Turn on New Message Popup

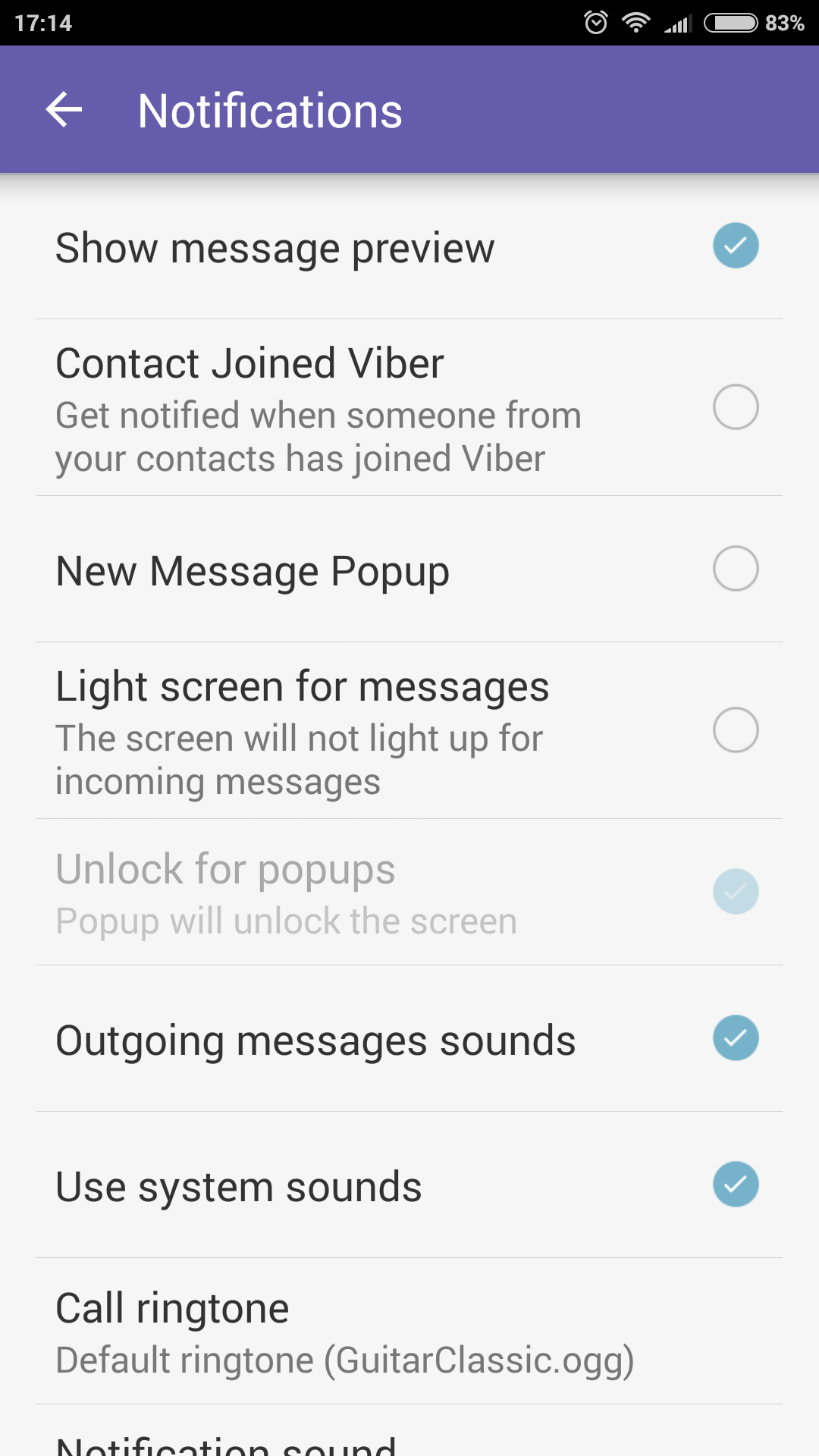pyautogui.click(x=736, y=569)
